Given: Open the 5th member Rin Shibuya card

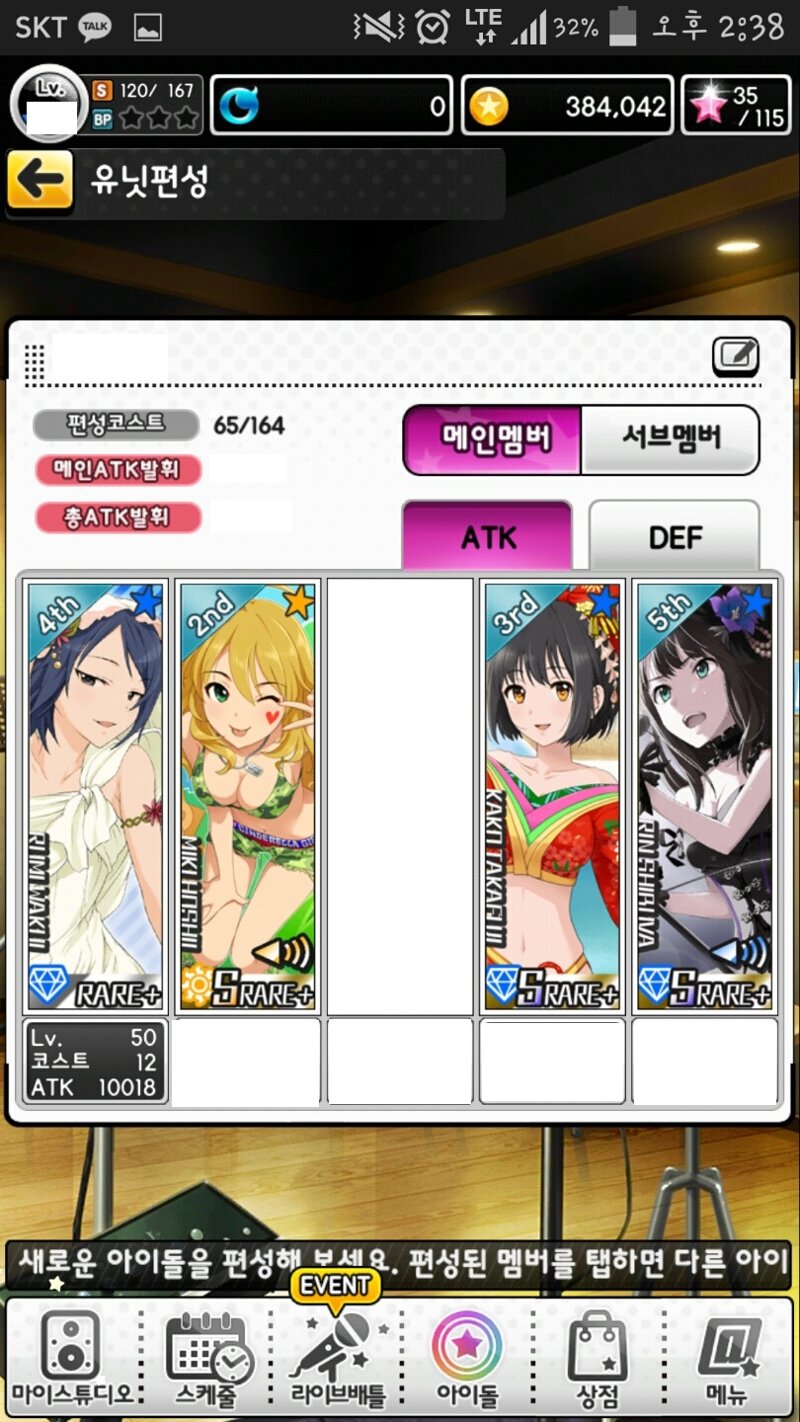Looking at the screenshot, I should [x=705, y=796].
